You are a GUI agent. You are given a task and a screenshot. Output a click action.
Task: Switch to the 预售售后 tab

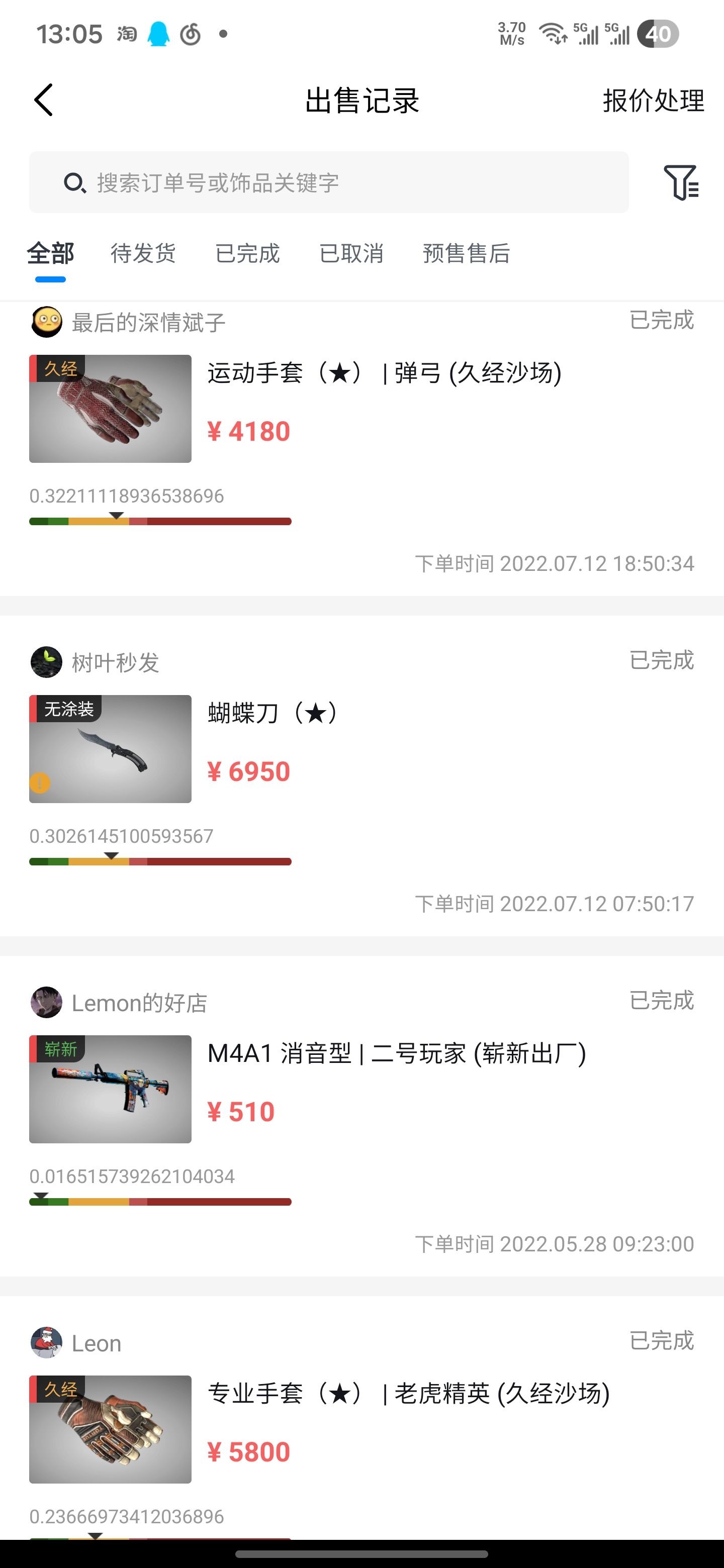point(466,254)
